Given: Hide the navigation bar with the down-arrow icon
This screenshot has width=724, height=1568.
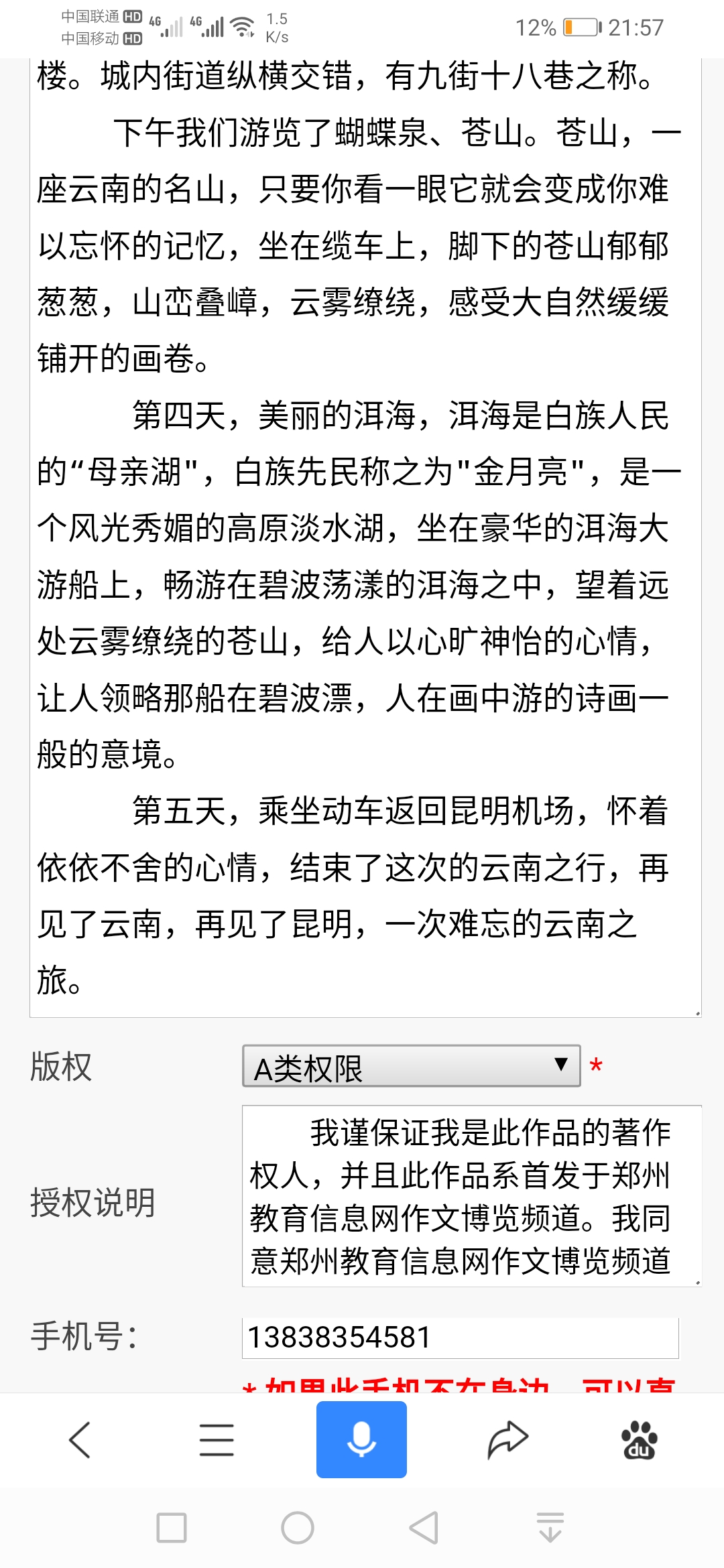Looking at the screenshot, I should click(x=550, y=1528).
